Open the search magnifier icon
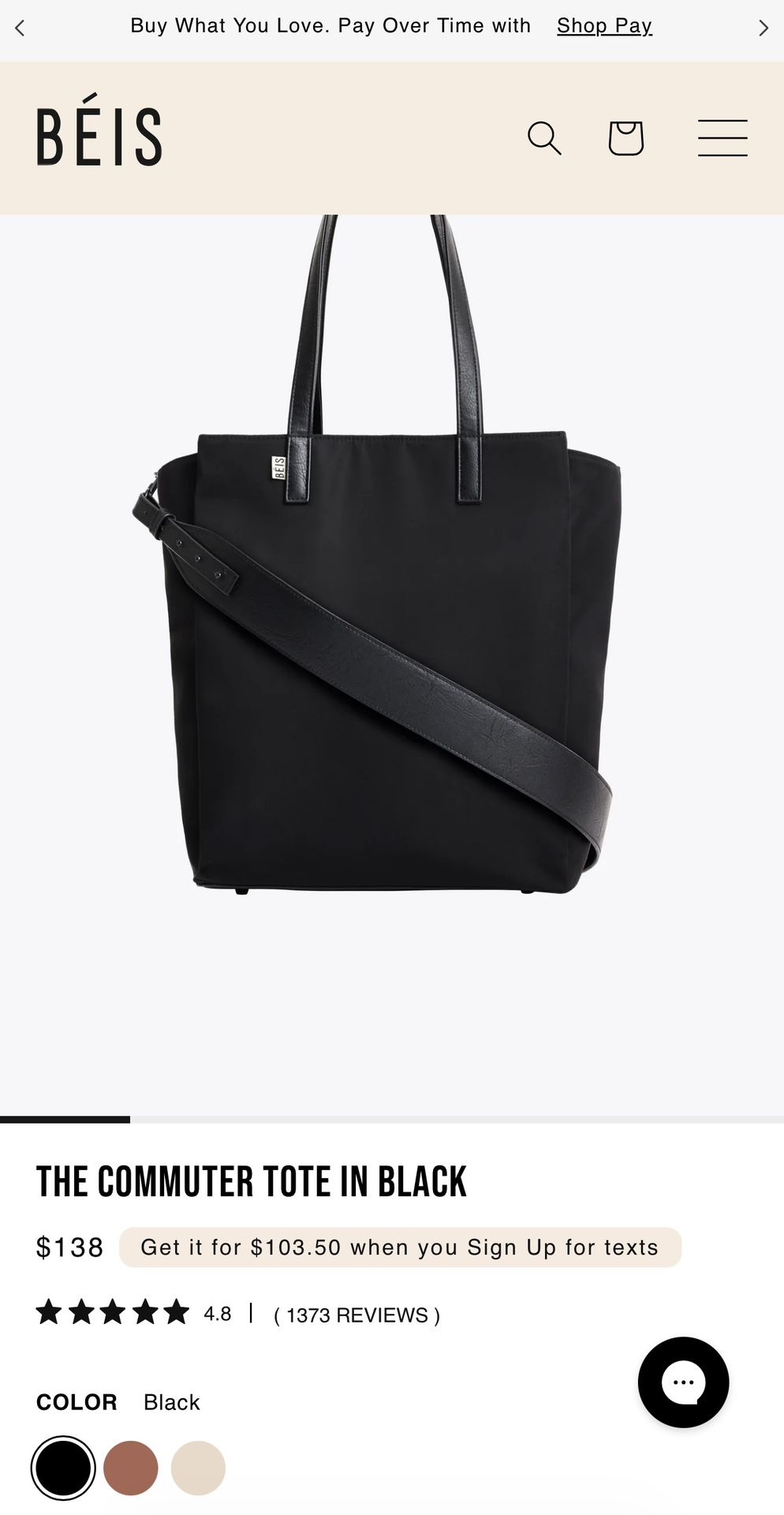Viewport: 784px width, 1515px height. 545,139
